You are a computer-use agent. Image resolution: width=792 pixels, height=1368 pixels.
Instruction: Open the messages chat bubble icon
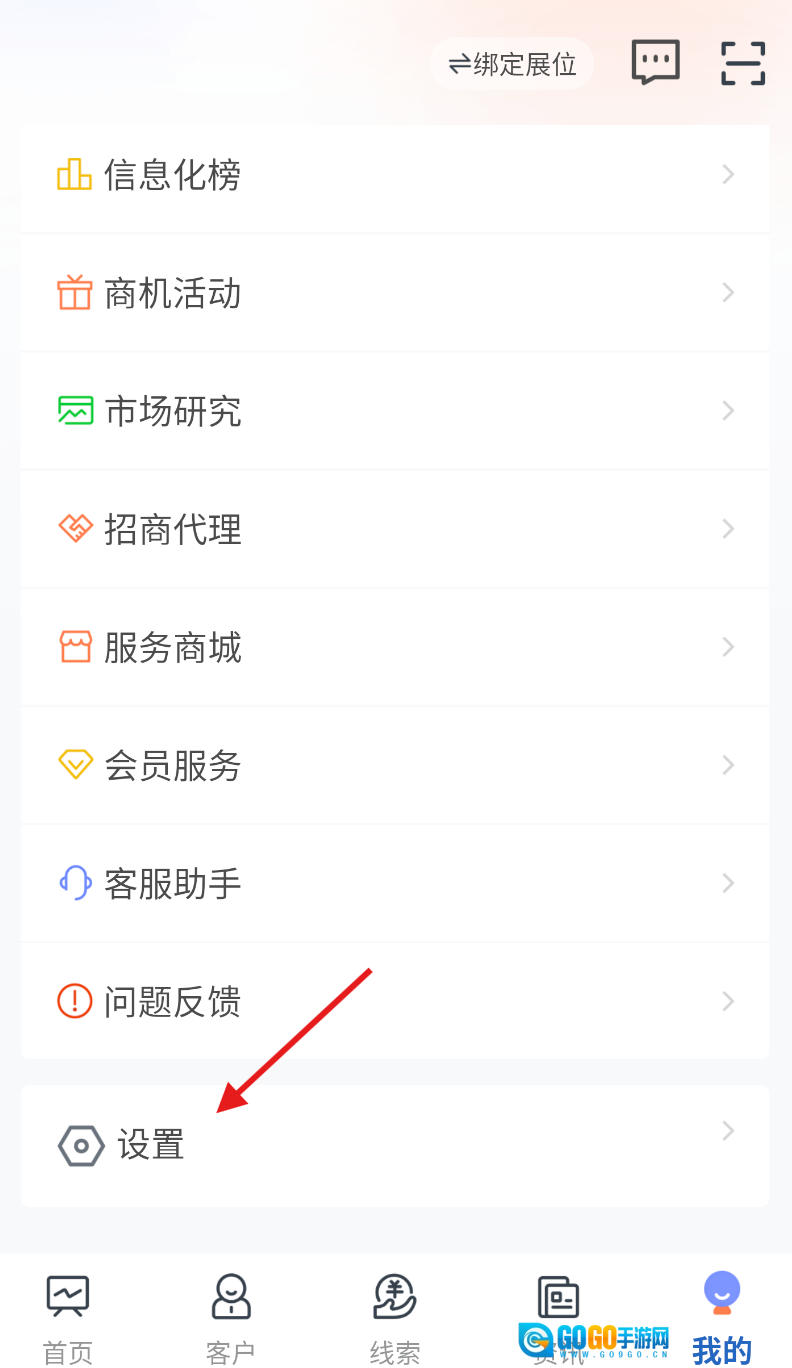tap(655, 63)
